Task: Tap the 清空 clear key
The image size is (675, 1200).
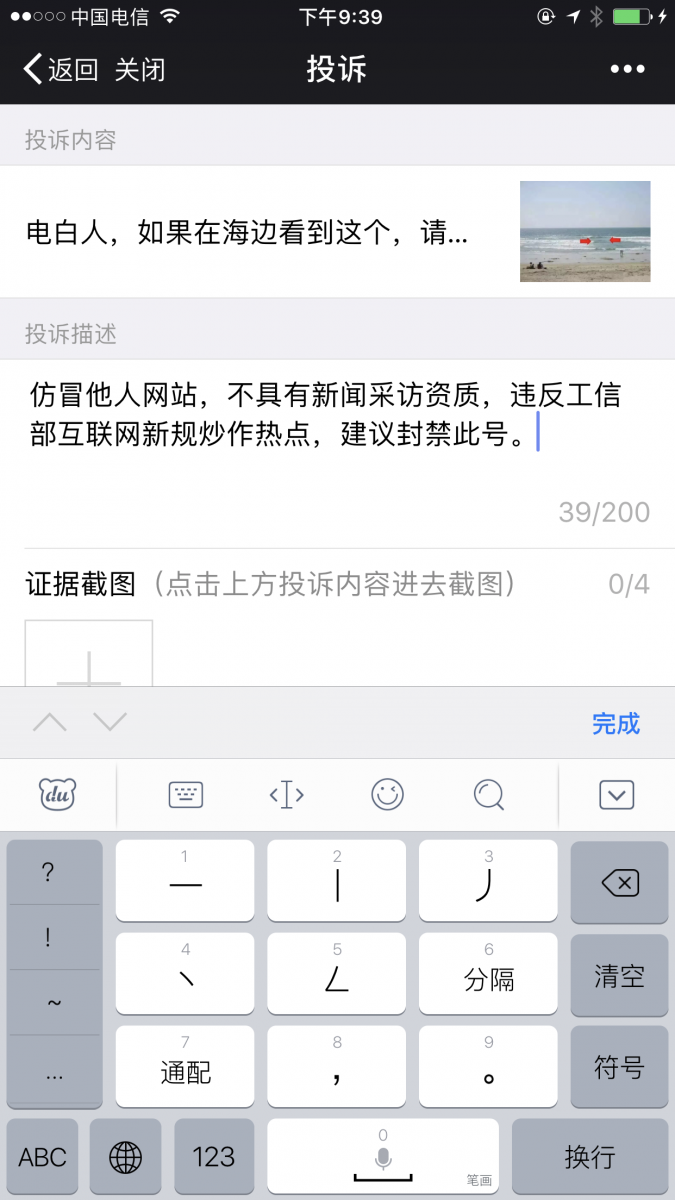Action: tap(619, 975)
